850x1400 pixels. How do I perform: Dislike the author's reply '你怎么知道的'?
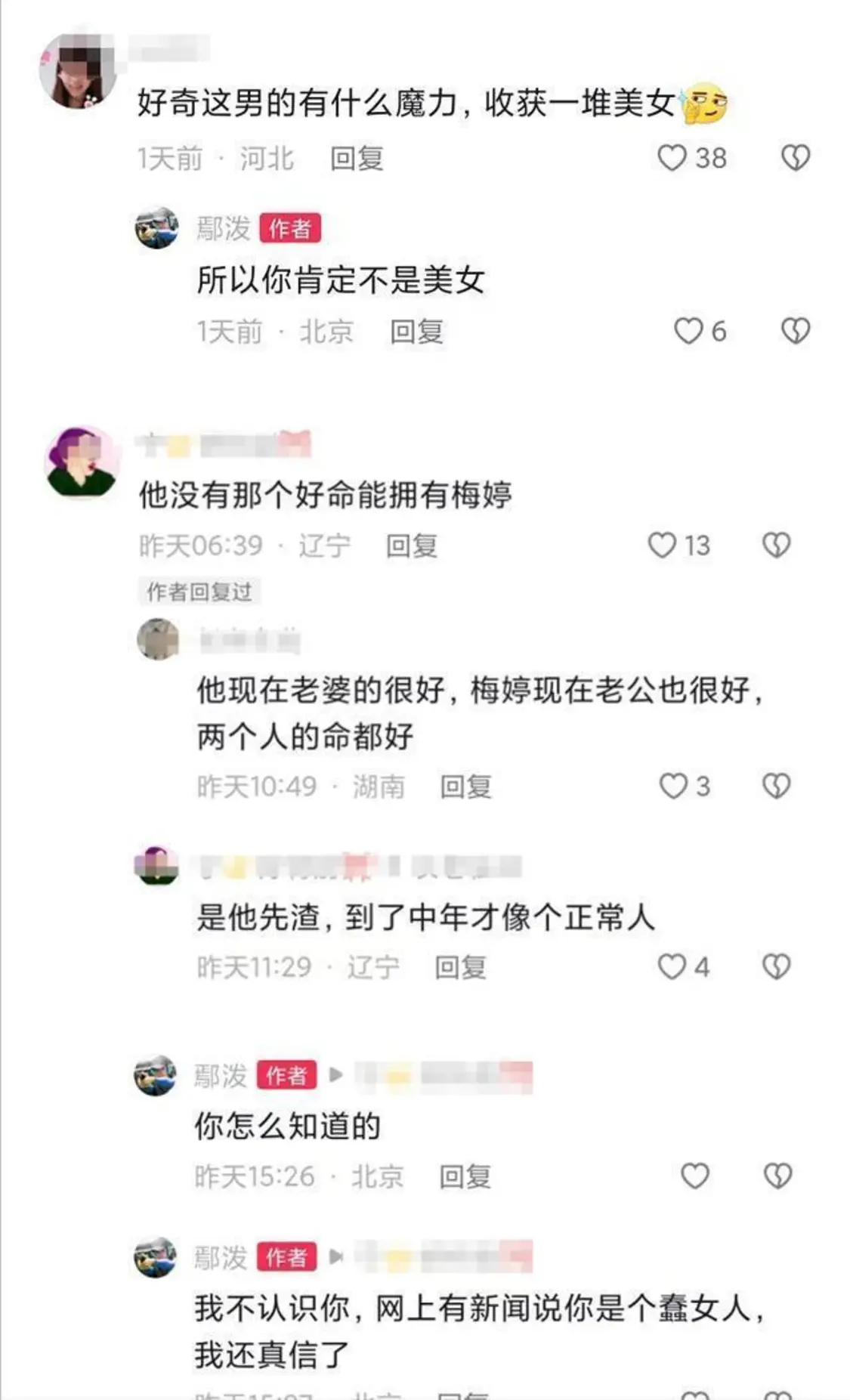(777, 1176)
